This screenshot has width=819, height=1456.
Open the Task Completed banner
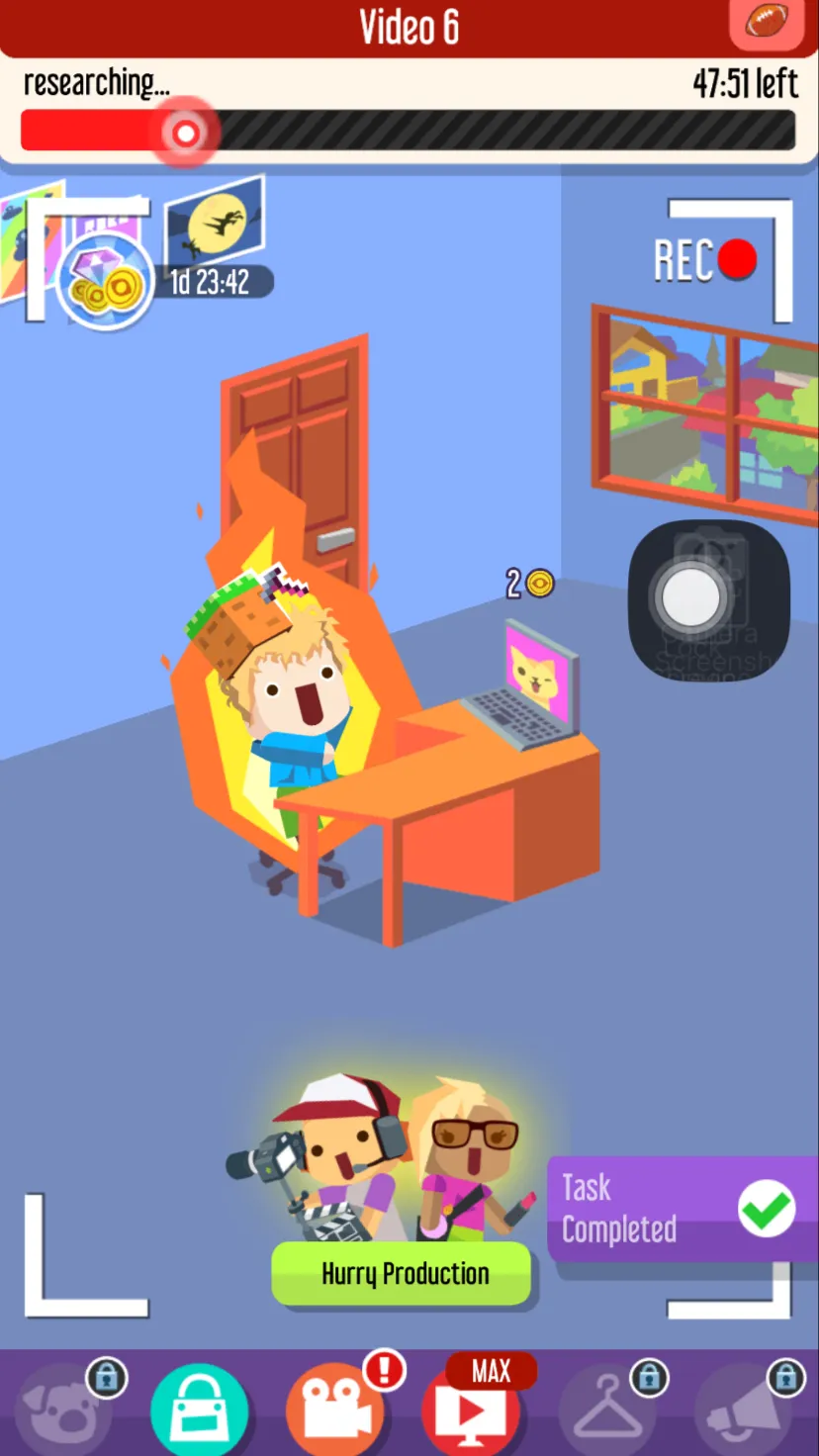(x=681, y=1209)
